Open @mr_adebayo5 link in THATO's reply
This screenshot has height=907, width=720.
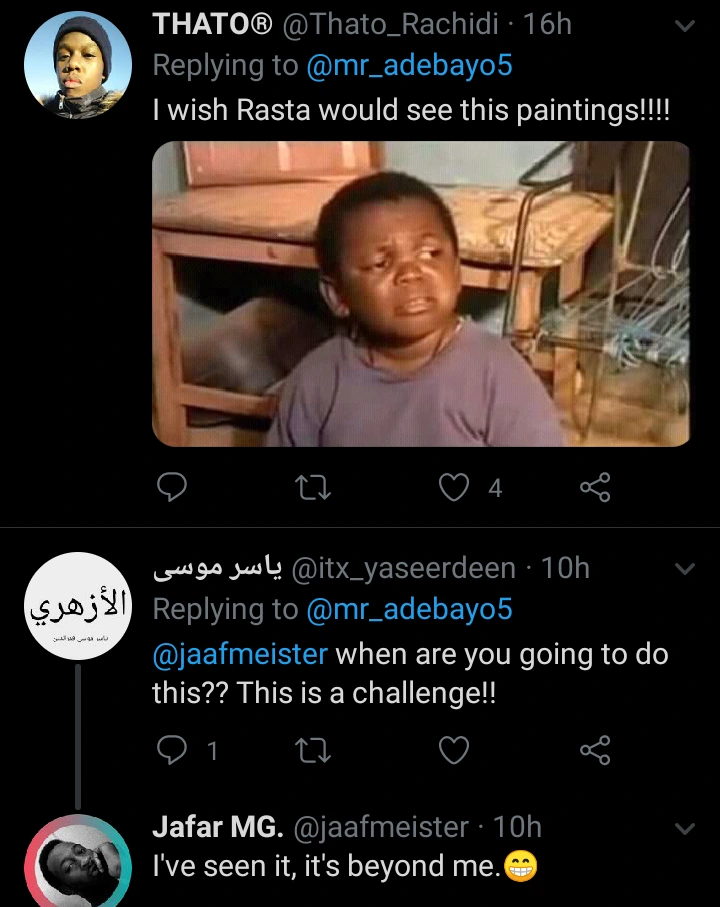(x=408, y=66)
